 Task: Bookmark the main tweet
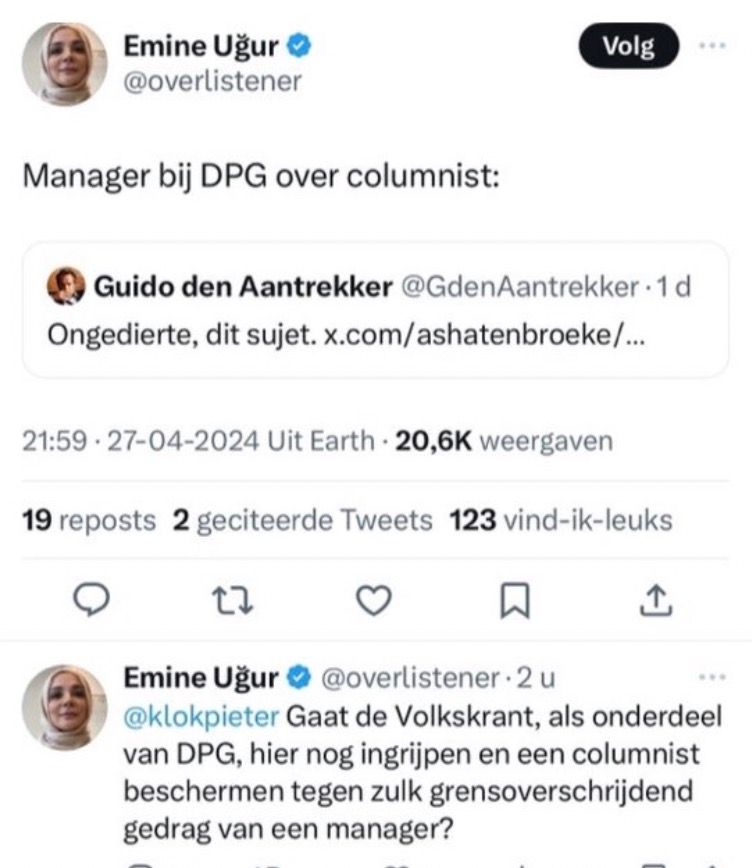coord(514,600)
